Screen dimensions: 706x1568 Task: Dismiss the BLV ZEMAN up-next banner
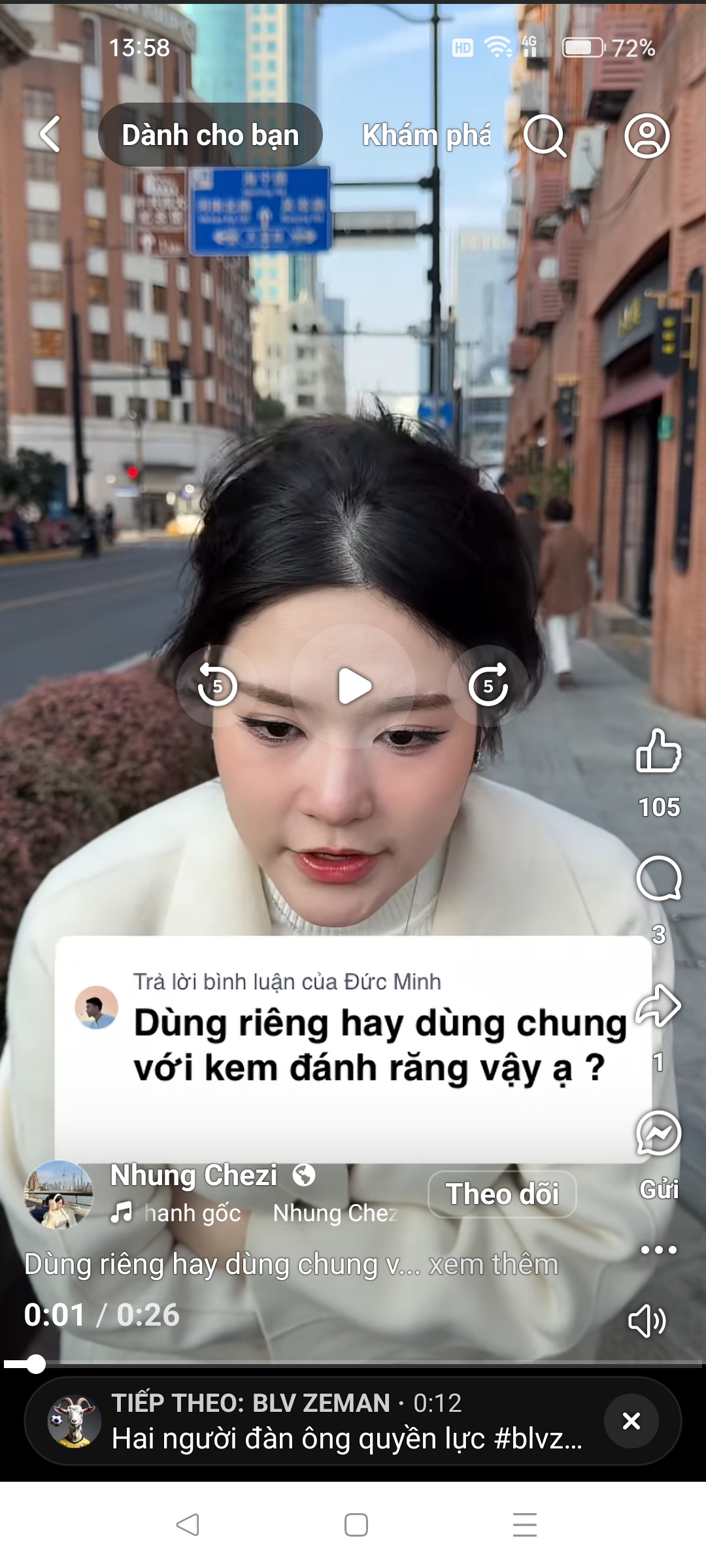[631, 1421]
